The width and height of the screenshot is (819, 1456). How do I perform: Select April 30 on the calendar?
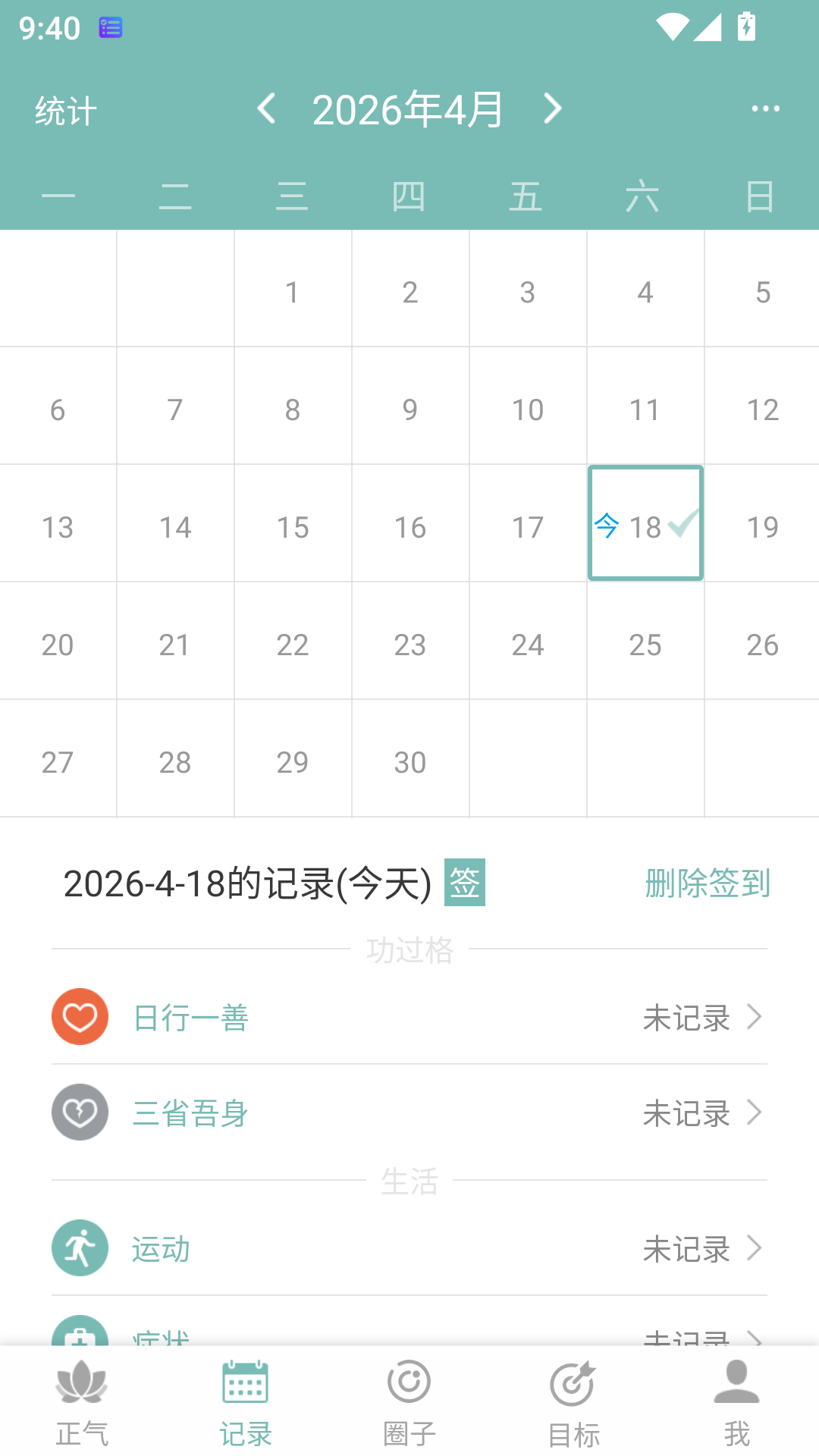tap(409, 761)
